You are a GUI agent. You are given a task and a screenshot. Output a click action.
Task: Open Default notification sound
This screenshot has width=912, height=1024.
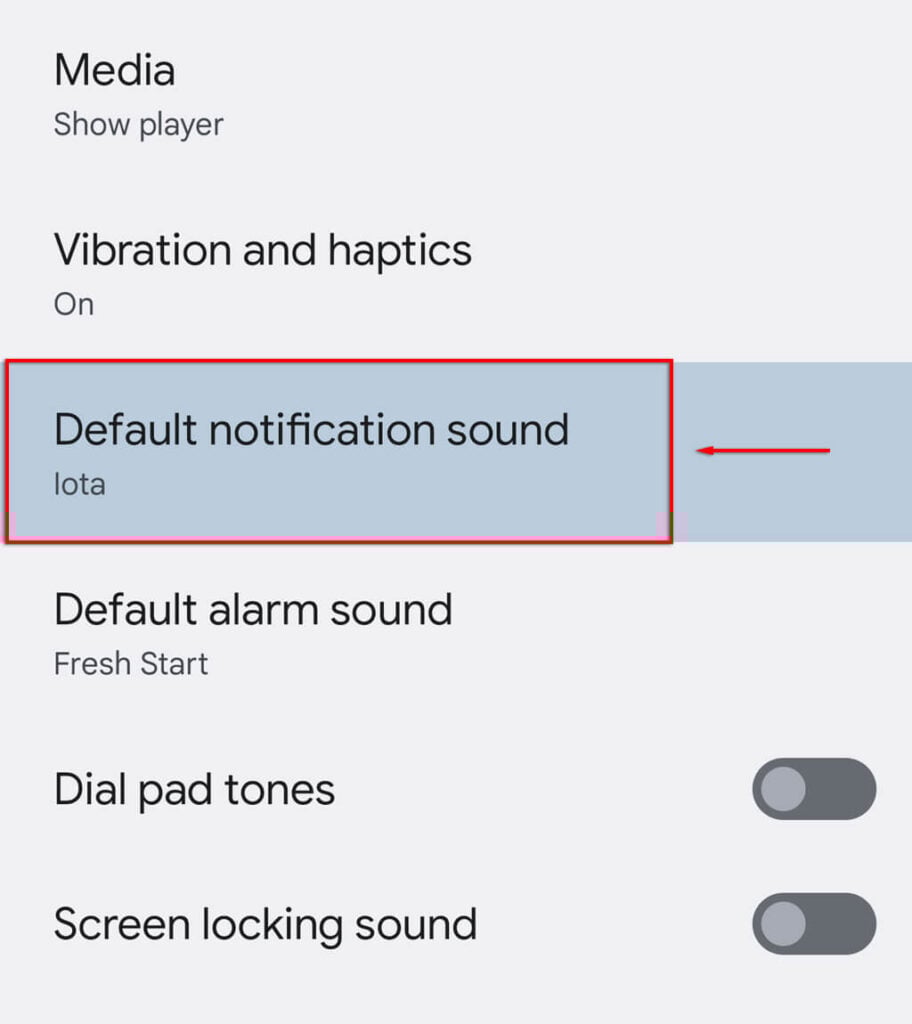tap(311, 451)
